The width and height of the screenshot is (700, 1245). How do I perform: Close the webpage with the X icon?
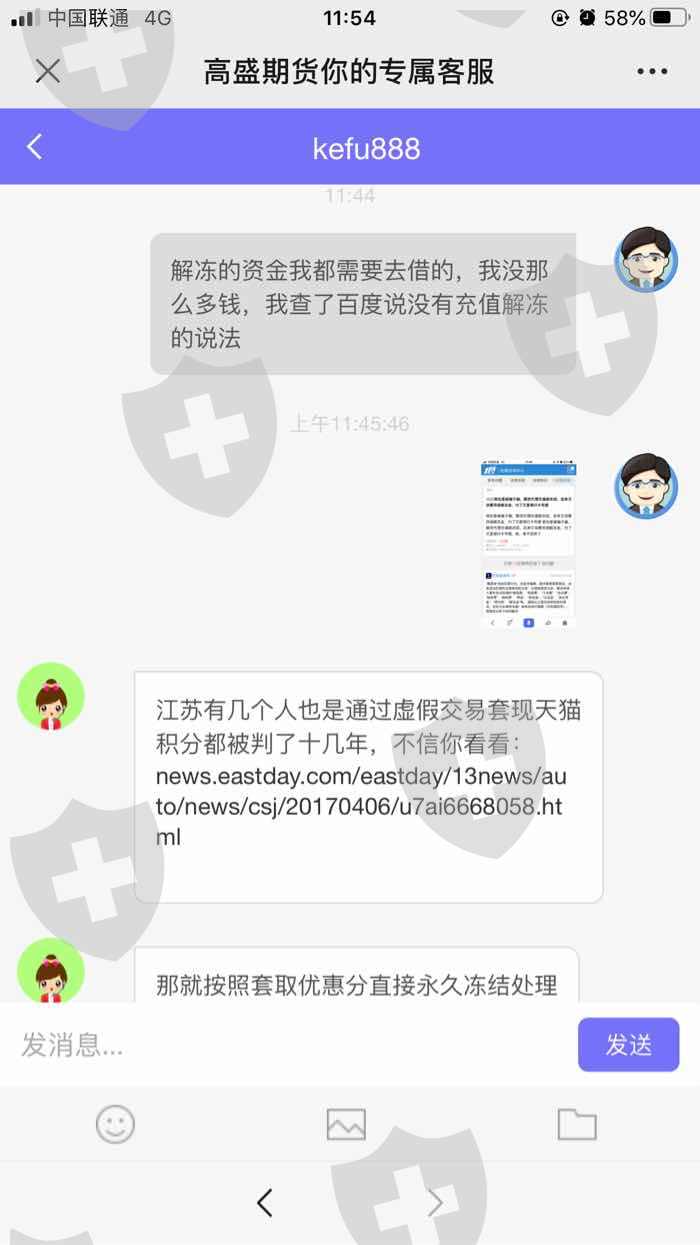[x=48, y=71]
